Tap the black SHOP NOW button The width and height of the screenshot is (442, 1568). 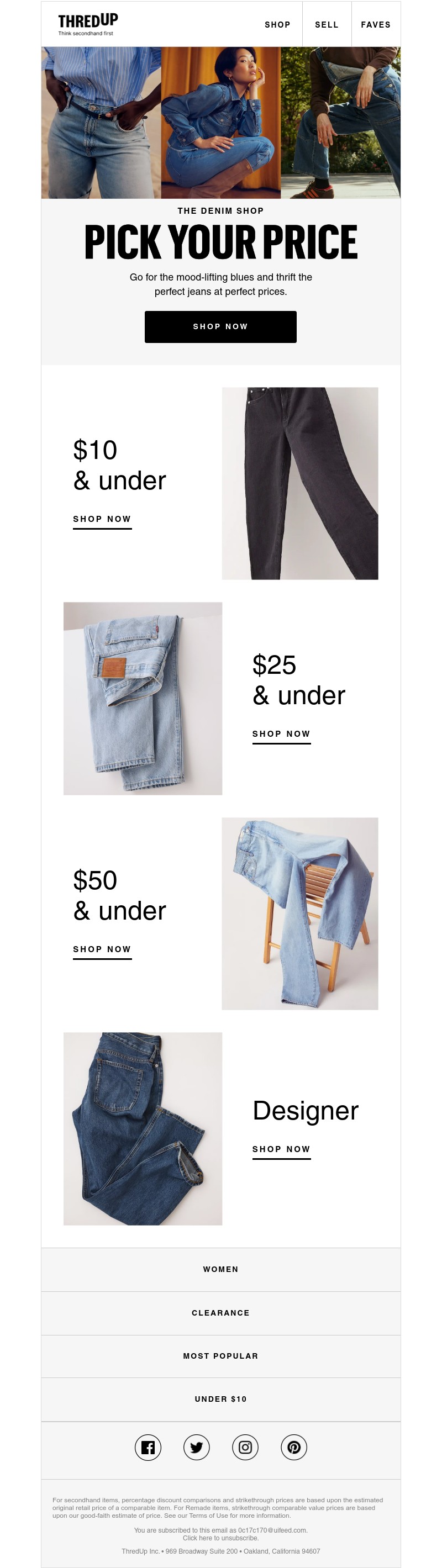[x=220, y=327]
